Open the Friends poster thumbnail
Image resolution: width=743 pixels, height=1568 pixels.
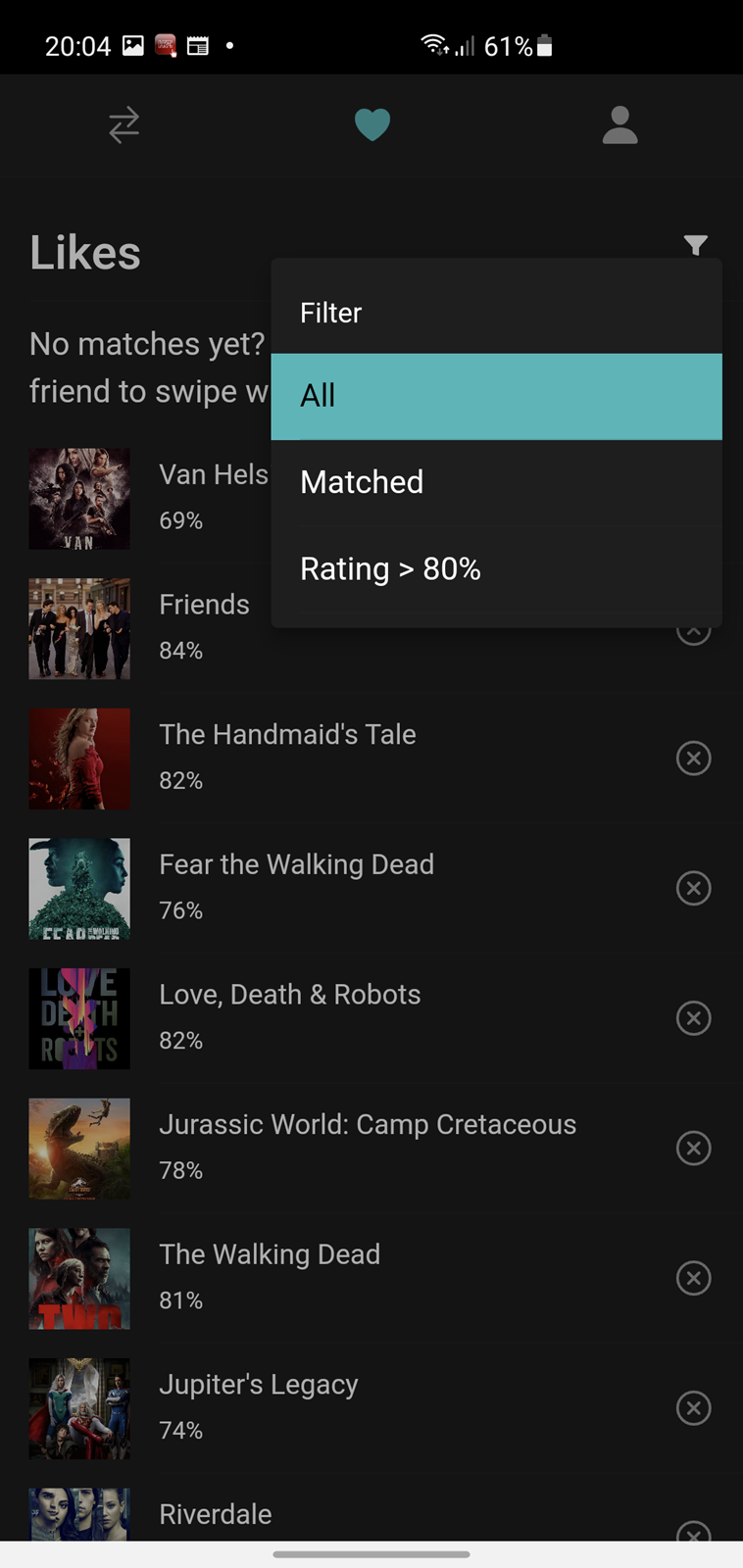tap(79, 628)
